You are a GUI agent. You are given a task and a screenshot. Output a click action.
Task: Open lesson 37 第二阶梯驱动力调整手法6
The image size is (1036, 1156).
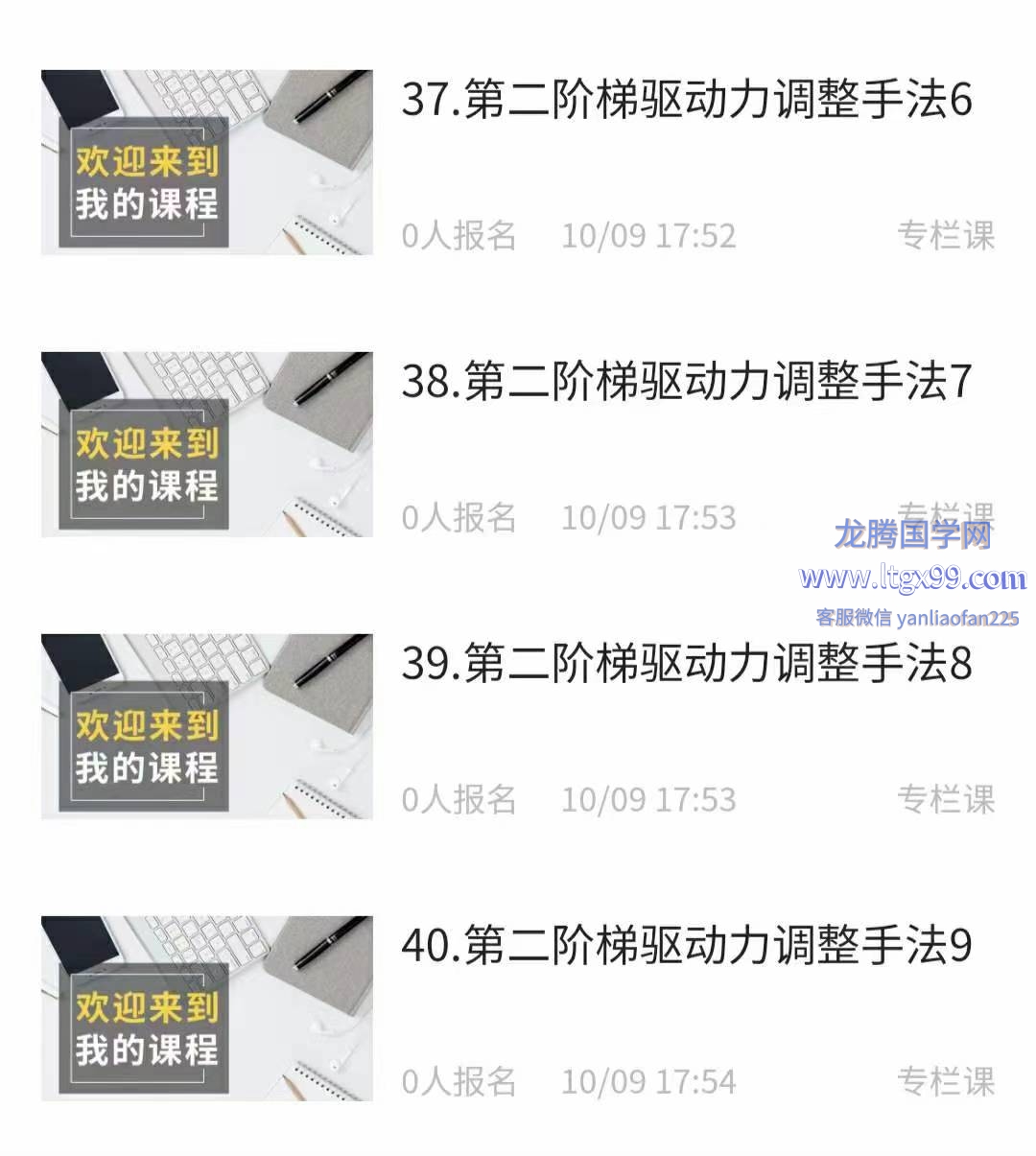click(686, 100)
